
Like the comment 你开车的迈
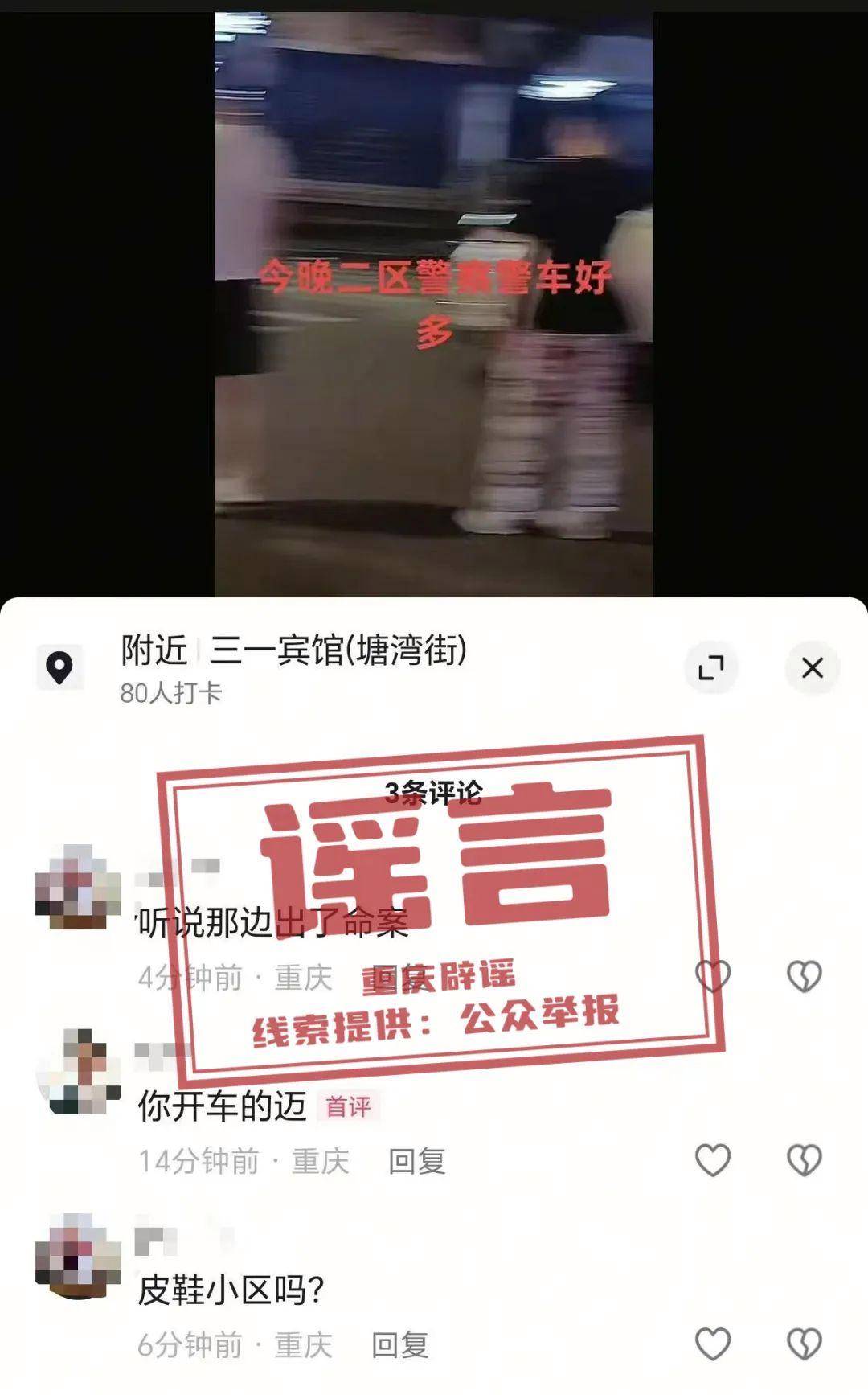pos(712,1160)
